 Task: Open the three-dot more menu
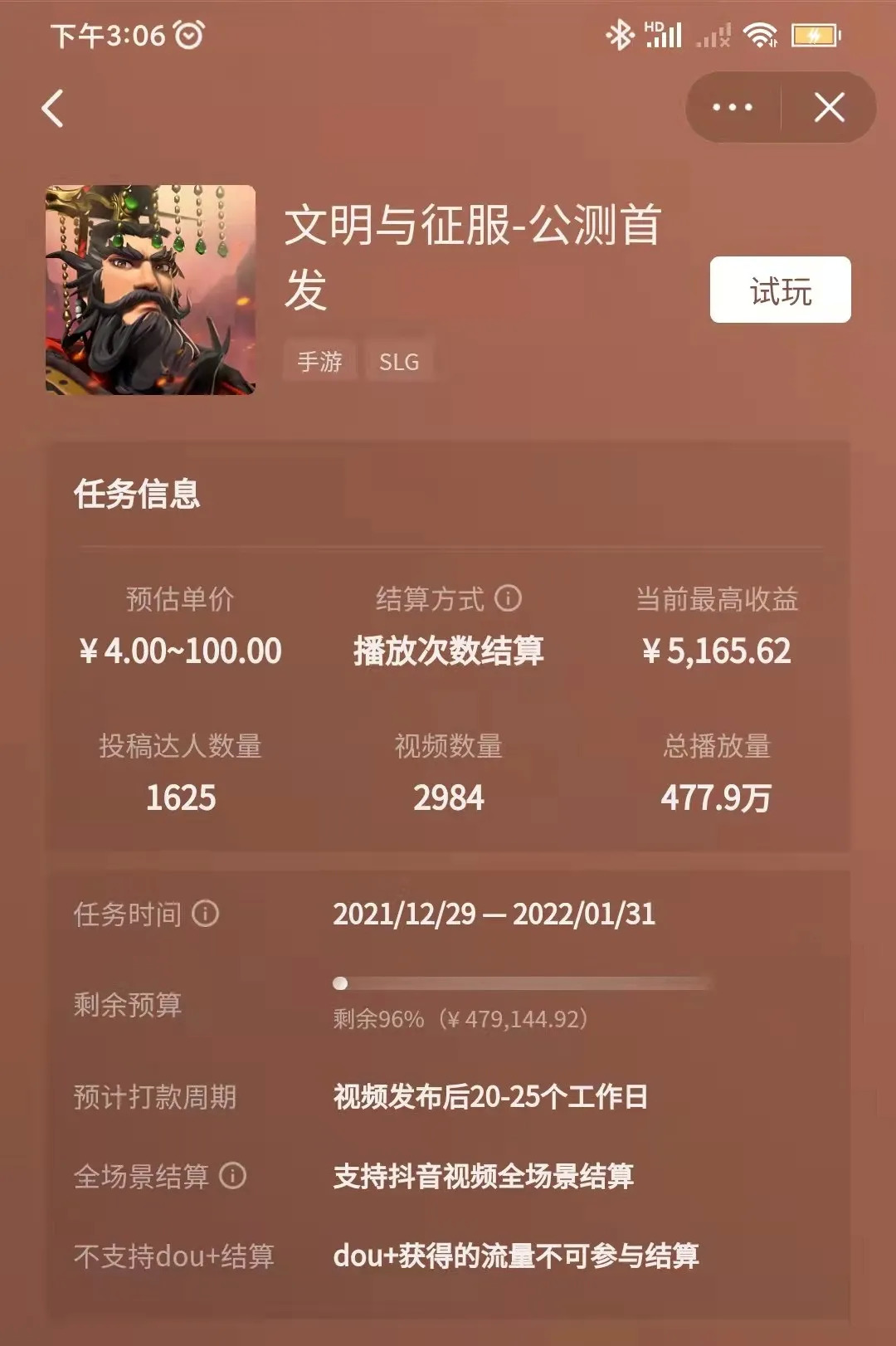click(x=733, y=108)
